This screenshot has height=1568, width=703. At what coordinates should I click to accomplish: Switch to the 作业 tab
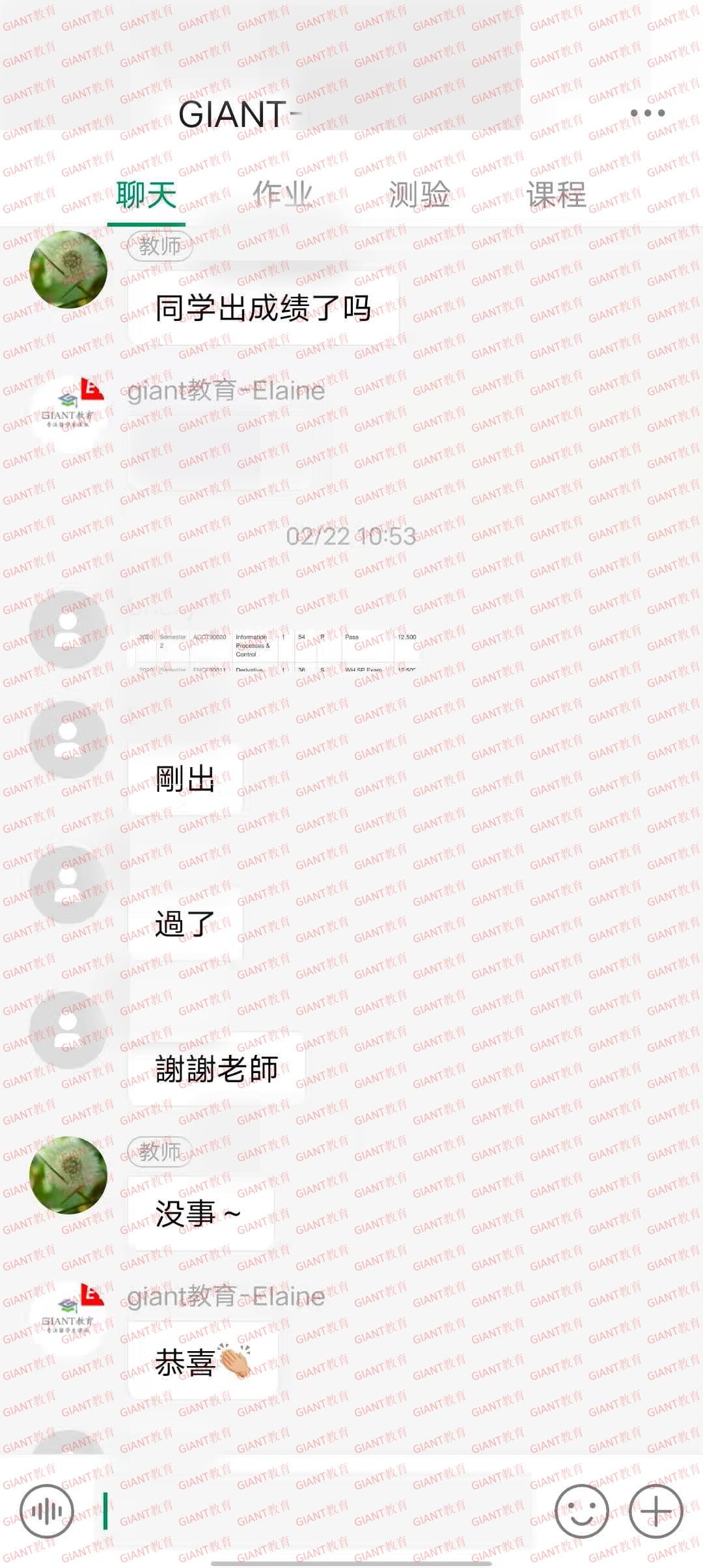point(283,195)
